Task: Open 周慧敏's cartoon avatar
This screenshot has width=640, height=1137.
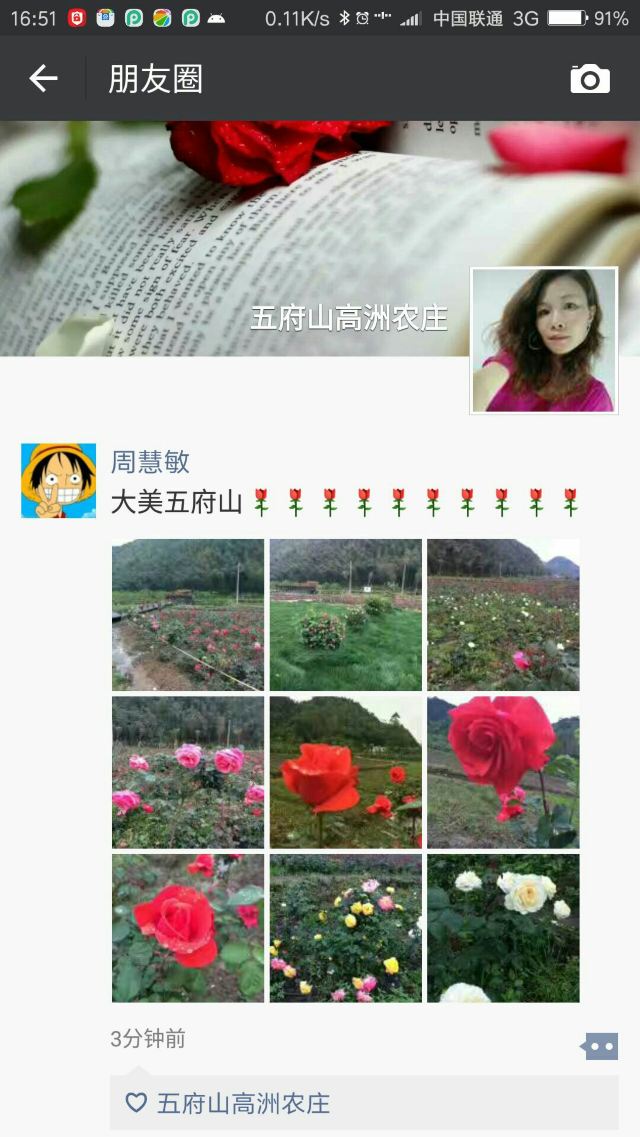Action: click(x=59, y=481)
